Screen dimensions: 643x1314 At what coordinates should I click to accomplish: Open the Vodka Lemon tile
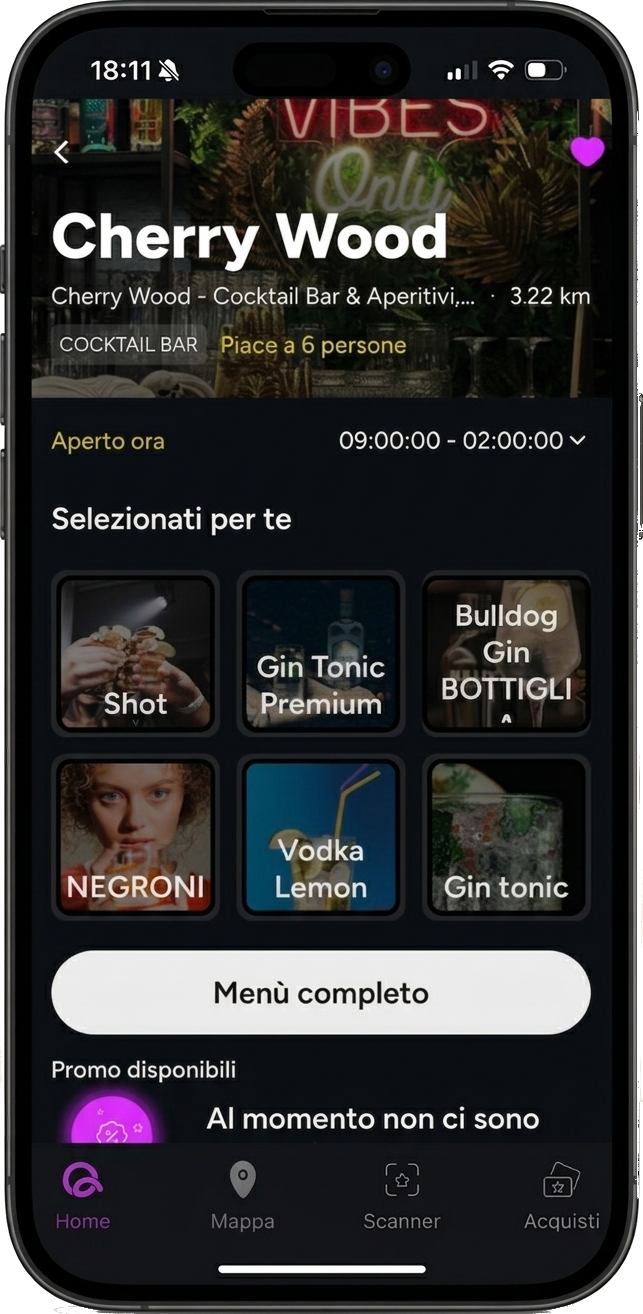[x=321, y=837]
